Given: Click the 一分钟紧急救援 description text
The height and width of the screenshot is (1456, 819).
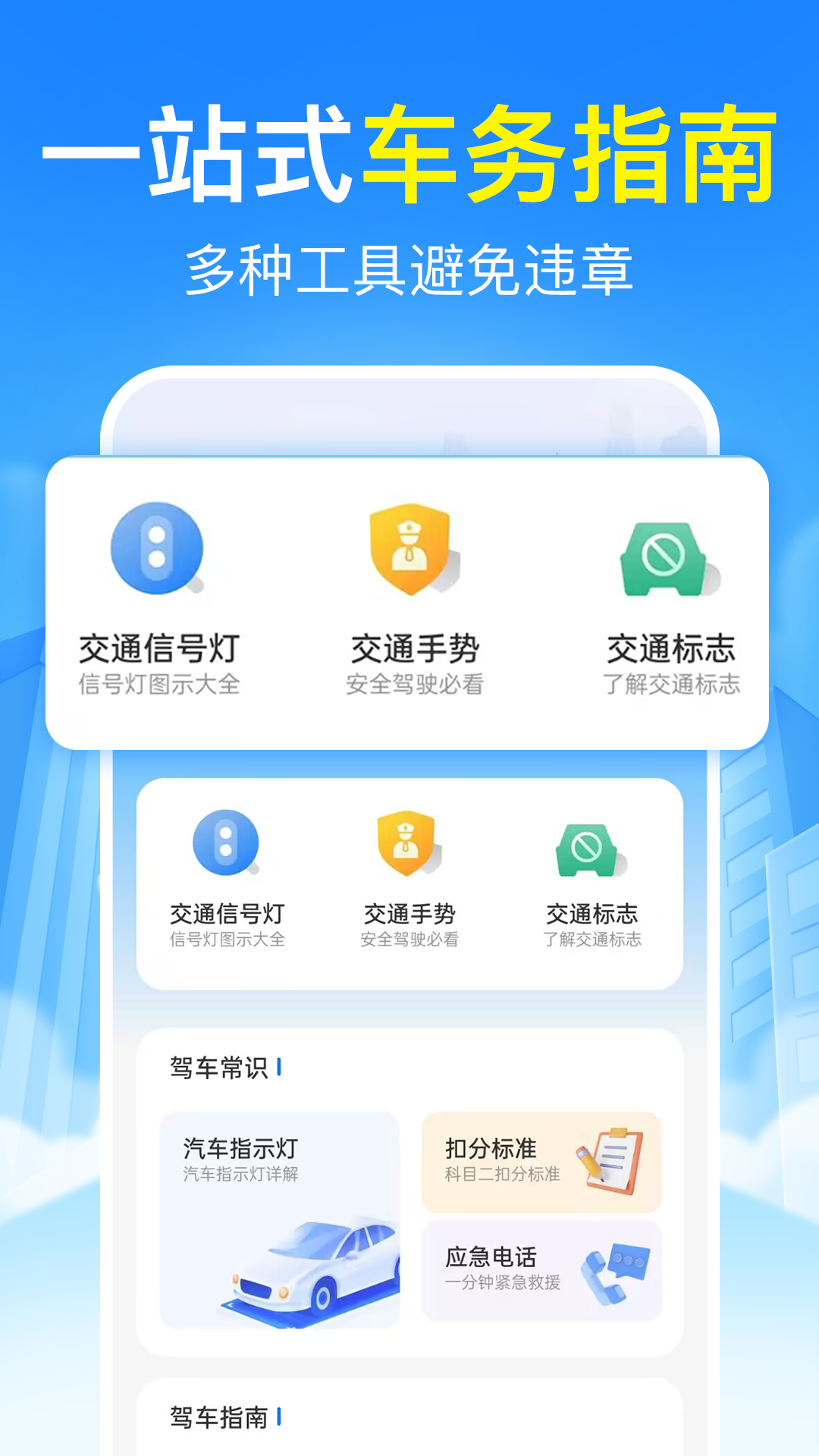Looking at the screenshot, I should tap(502, 1282).
